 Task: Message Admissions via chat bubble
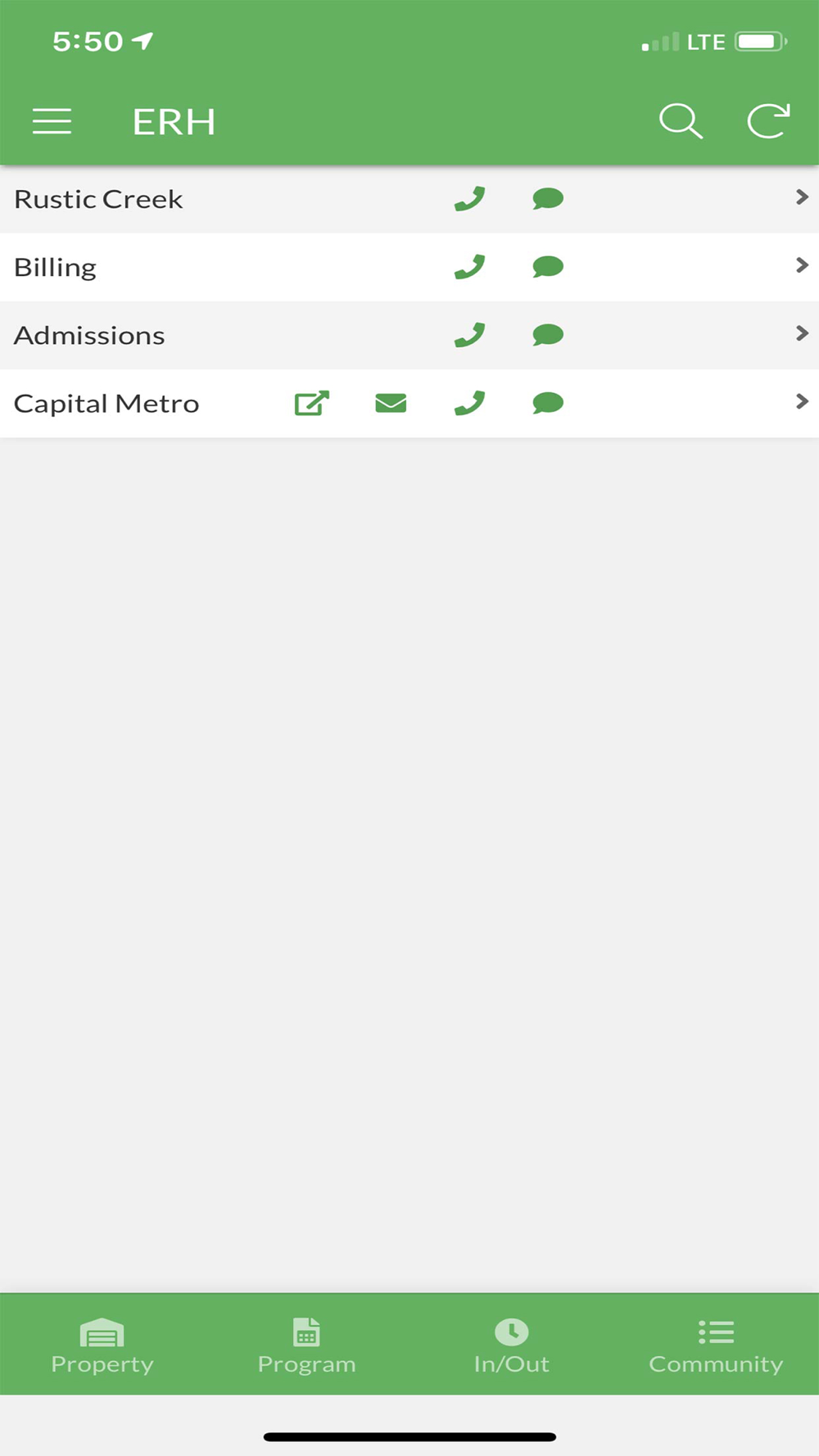pos(548,335)
